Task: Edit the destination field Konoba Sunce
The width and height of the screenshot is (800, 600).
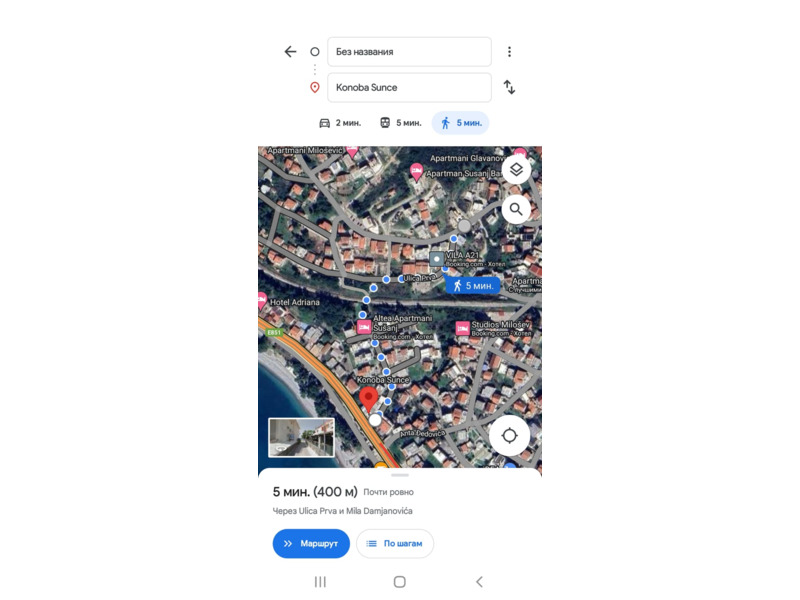Action: [409, 87]
